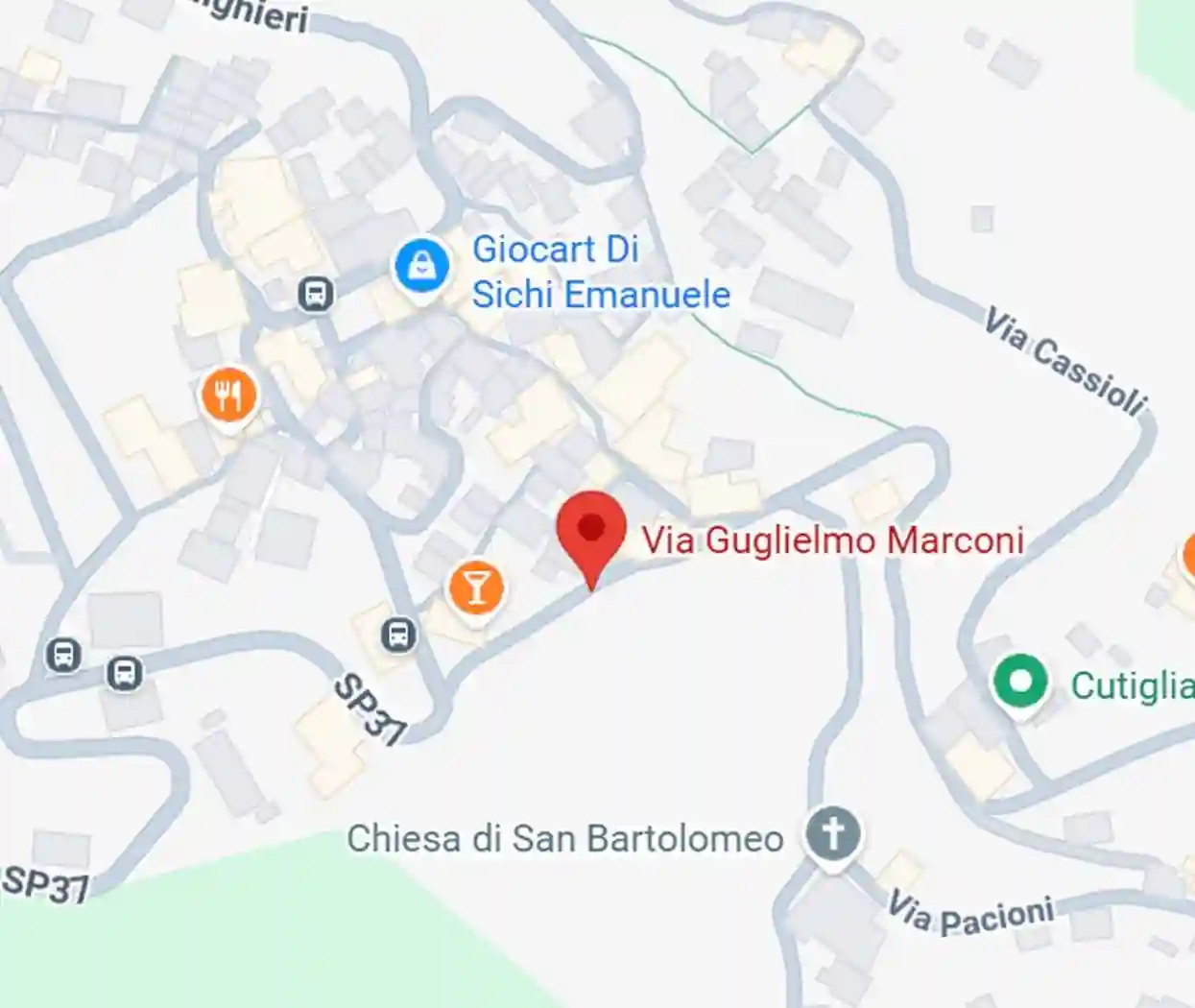The height and width of the screenshot is (1008, 1195).
Task: Select the orange restaurant fork-and-knife marker
Action: pos(228,395)
